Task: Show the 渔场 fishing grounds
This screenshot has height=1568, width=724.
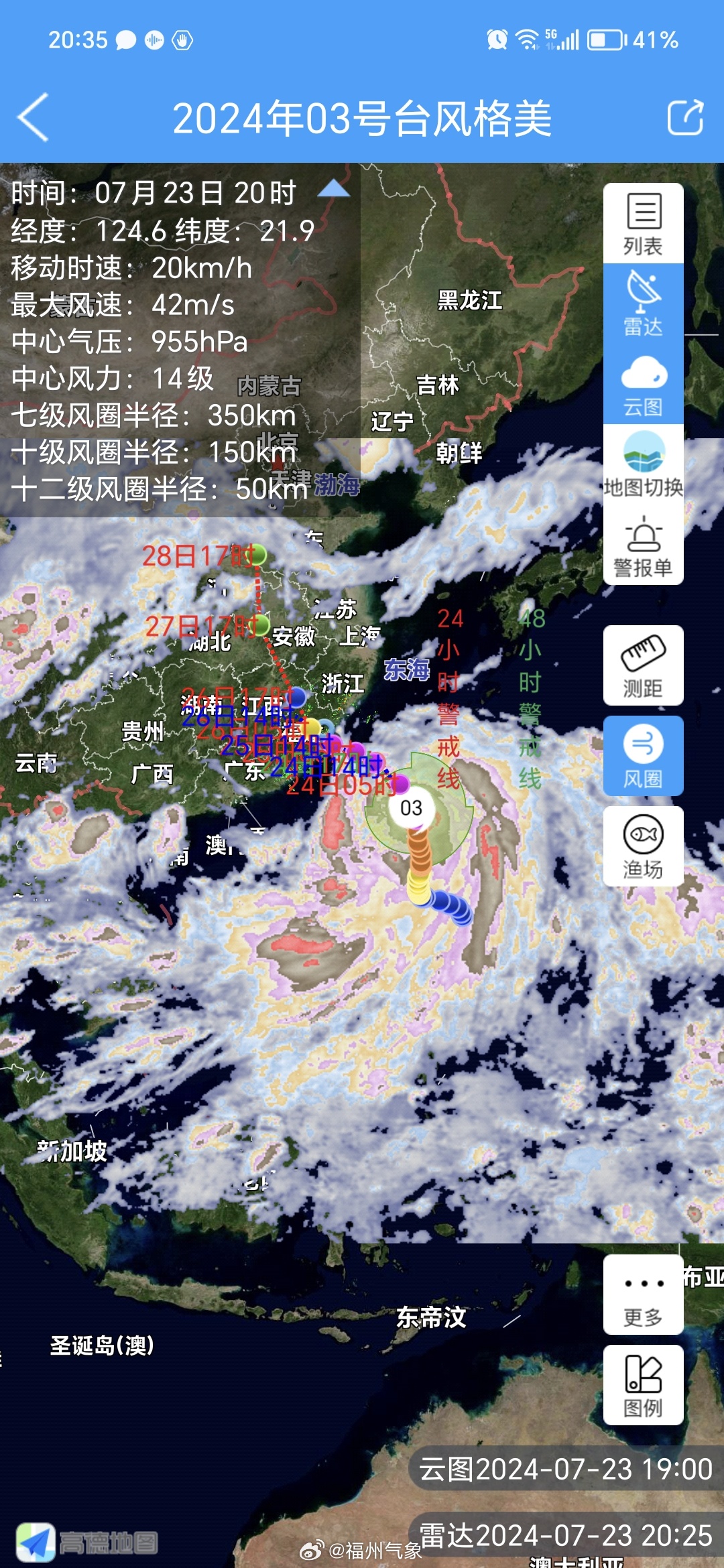Action: pos(643,846)
